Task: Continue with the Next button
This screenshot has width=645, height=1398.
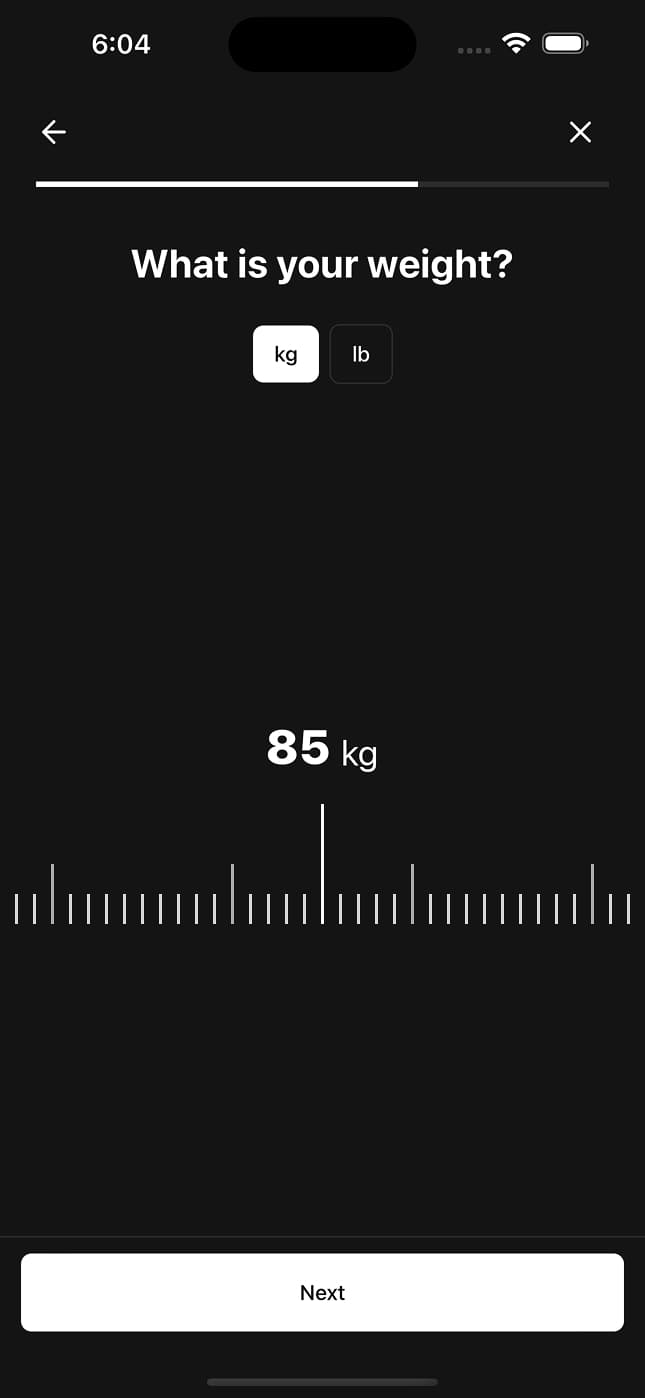Action: [x=322, y=1292]
